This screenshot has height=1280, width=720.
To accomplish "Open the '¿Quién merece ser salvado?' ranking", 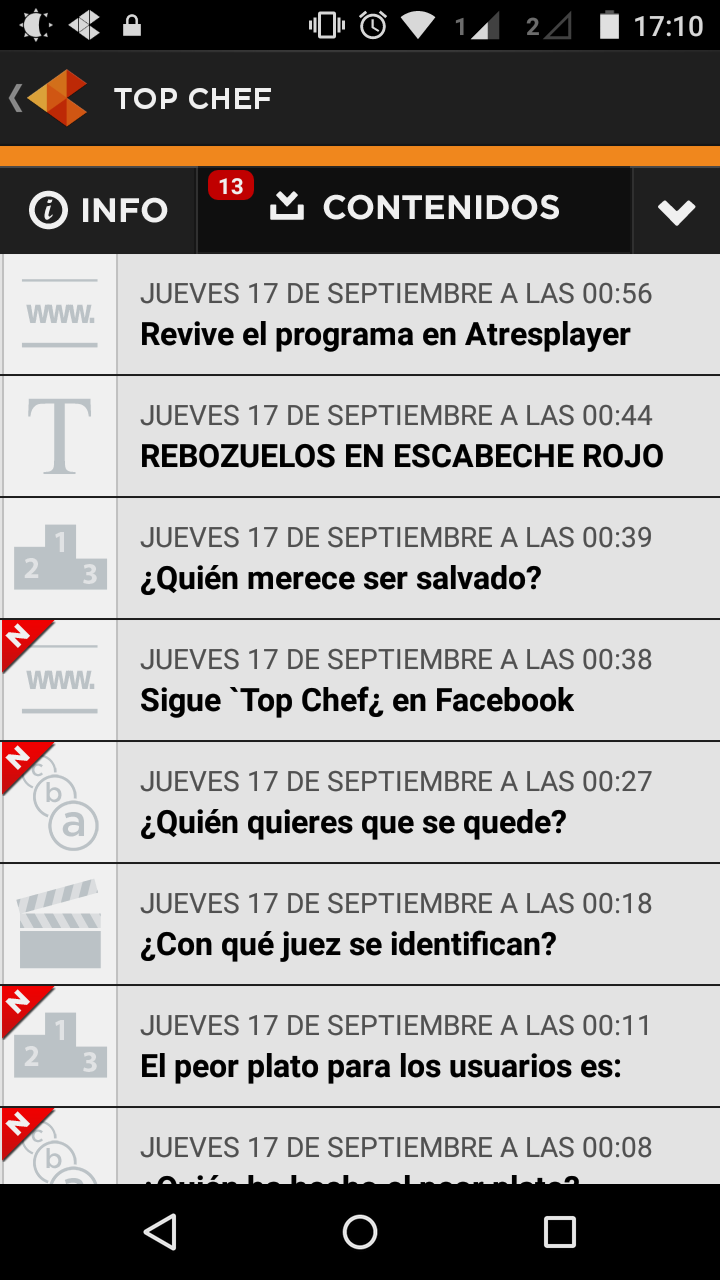I will point(360,558).
